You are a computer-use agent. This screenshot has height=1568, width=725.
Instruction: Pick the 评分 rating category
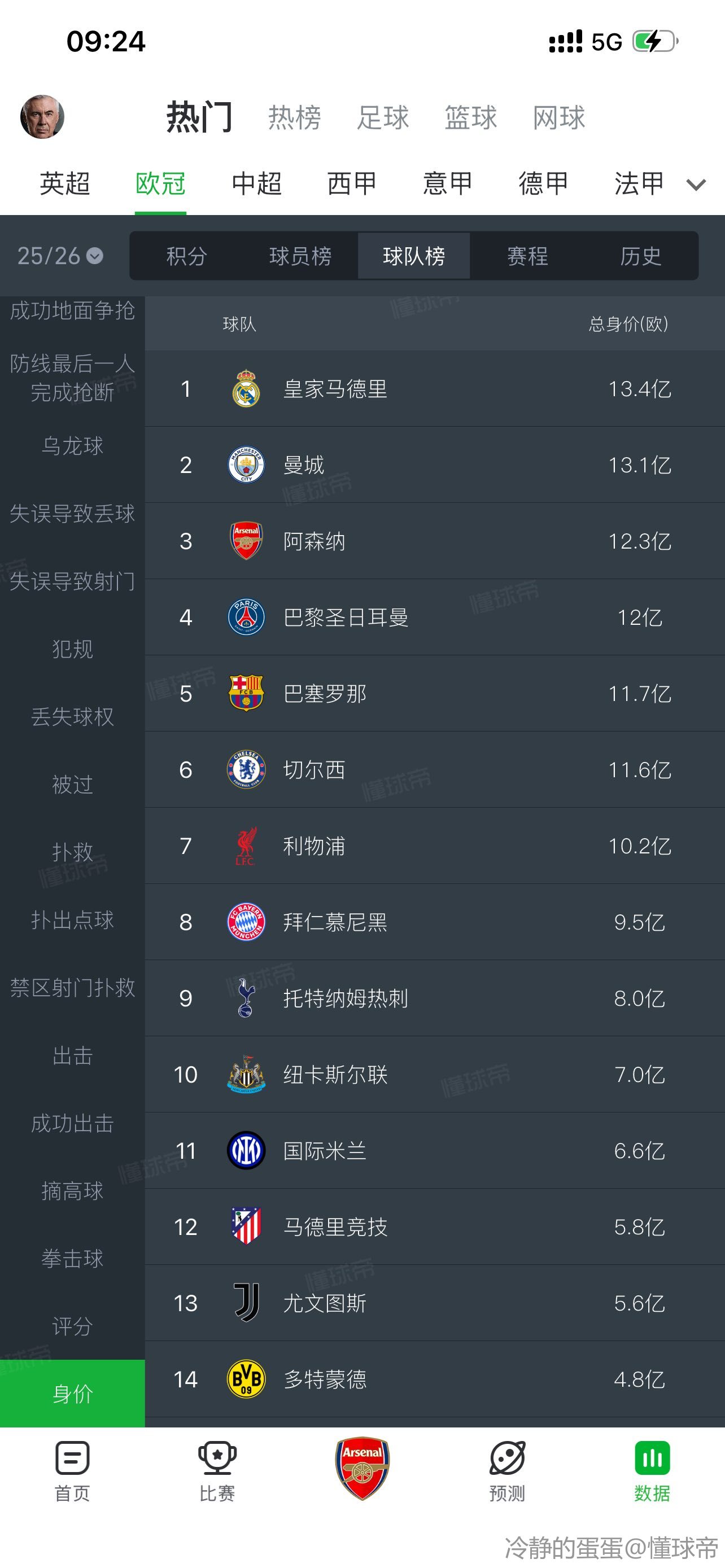click(x=72, y=1326)
